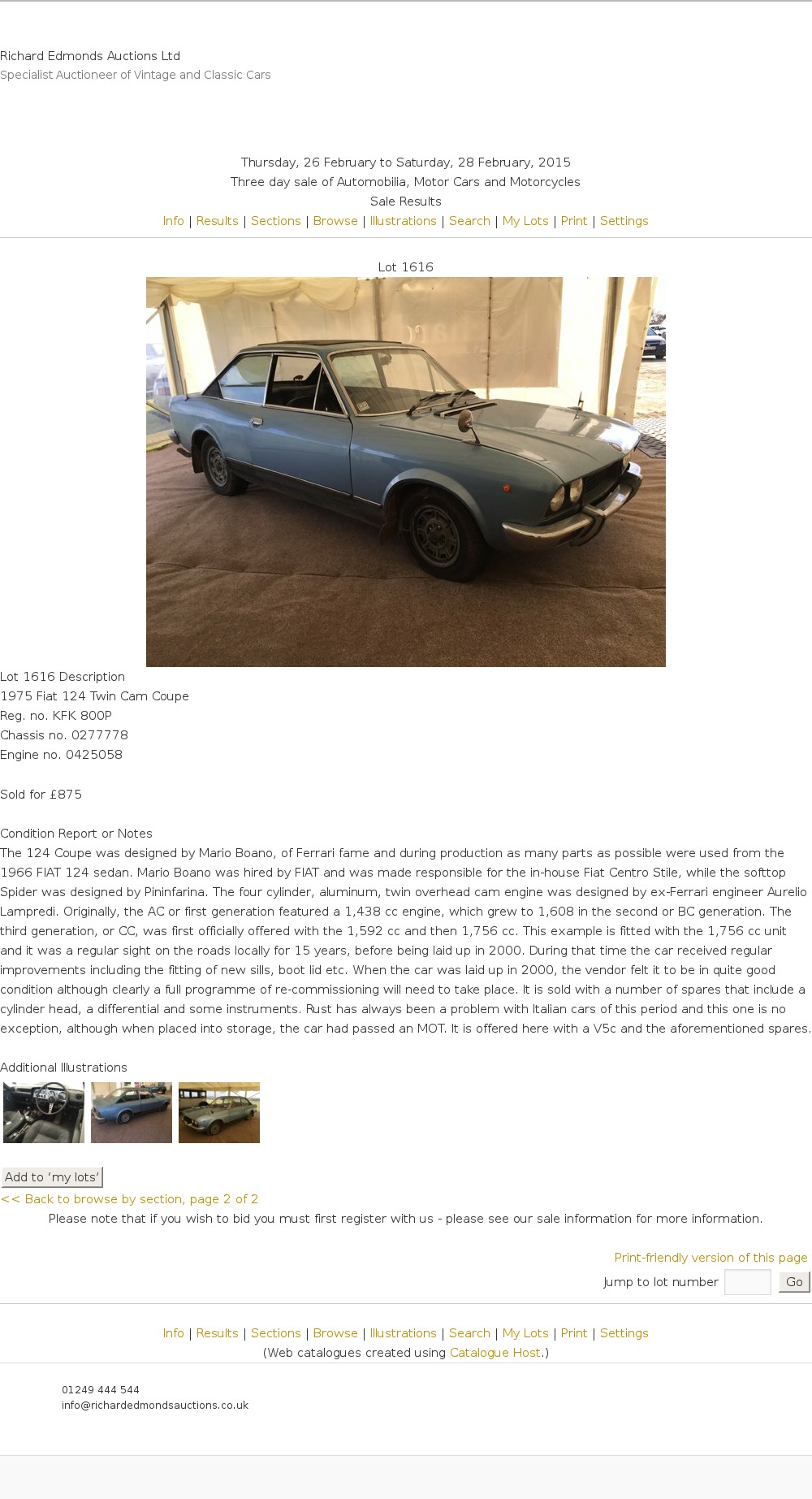Tap the Go button
The width and height of the screenshot is (812, 1499).
pyautogui.click(x=794, y=1282)
